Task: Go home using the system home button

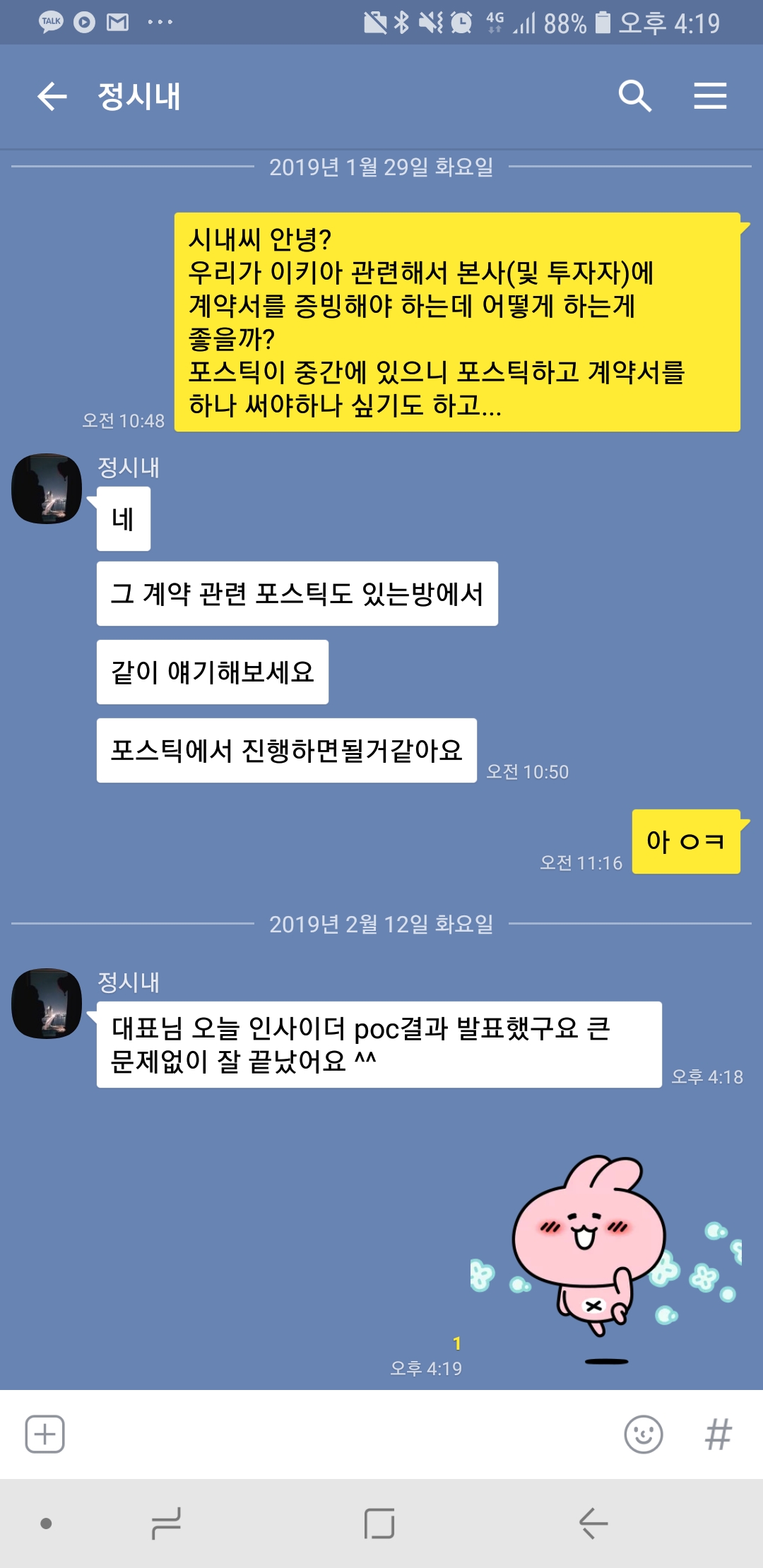Action: pyautogui.click(x=380, y=1524)
